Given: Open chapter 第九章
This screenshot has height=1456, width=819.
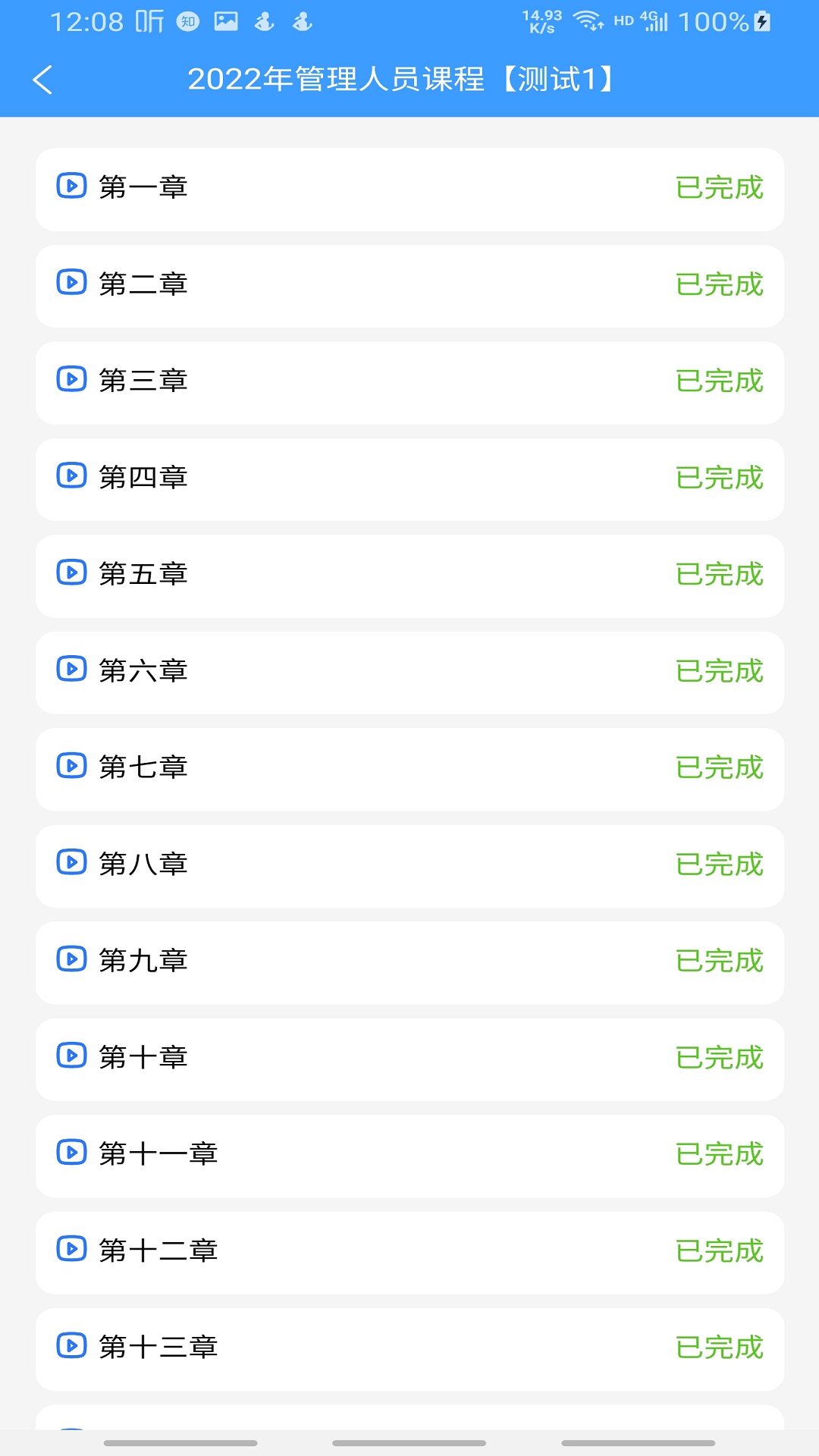Looking at the screenshot, I should pyautogui.click(x=409, y=962).
